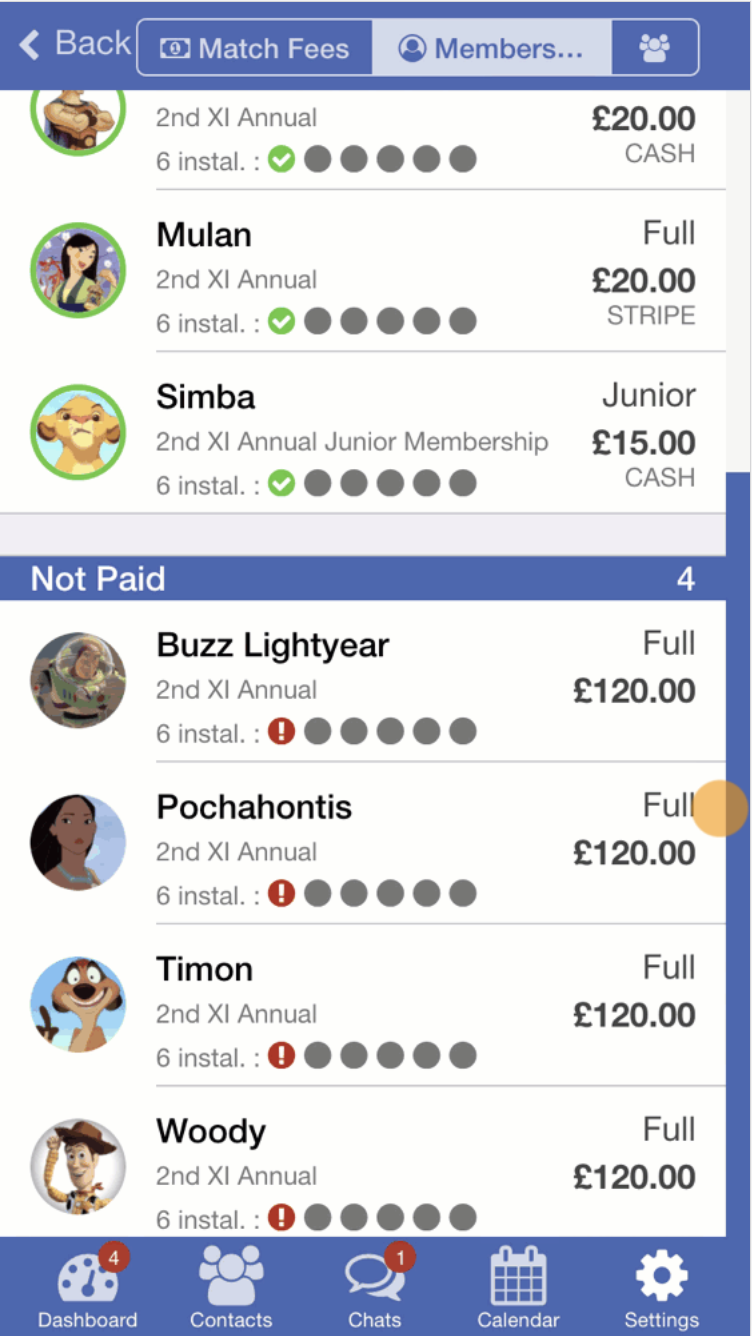752x1336 pixels.
Task: Go to the Dashboard tab
Action: [87, 1288]
